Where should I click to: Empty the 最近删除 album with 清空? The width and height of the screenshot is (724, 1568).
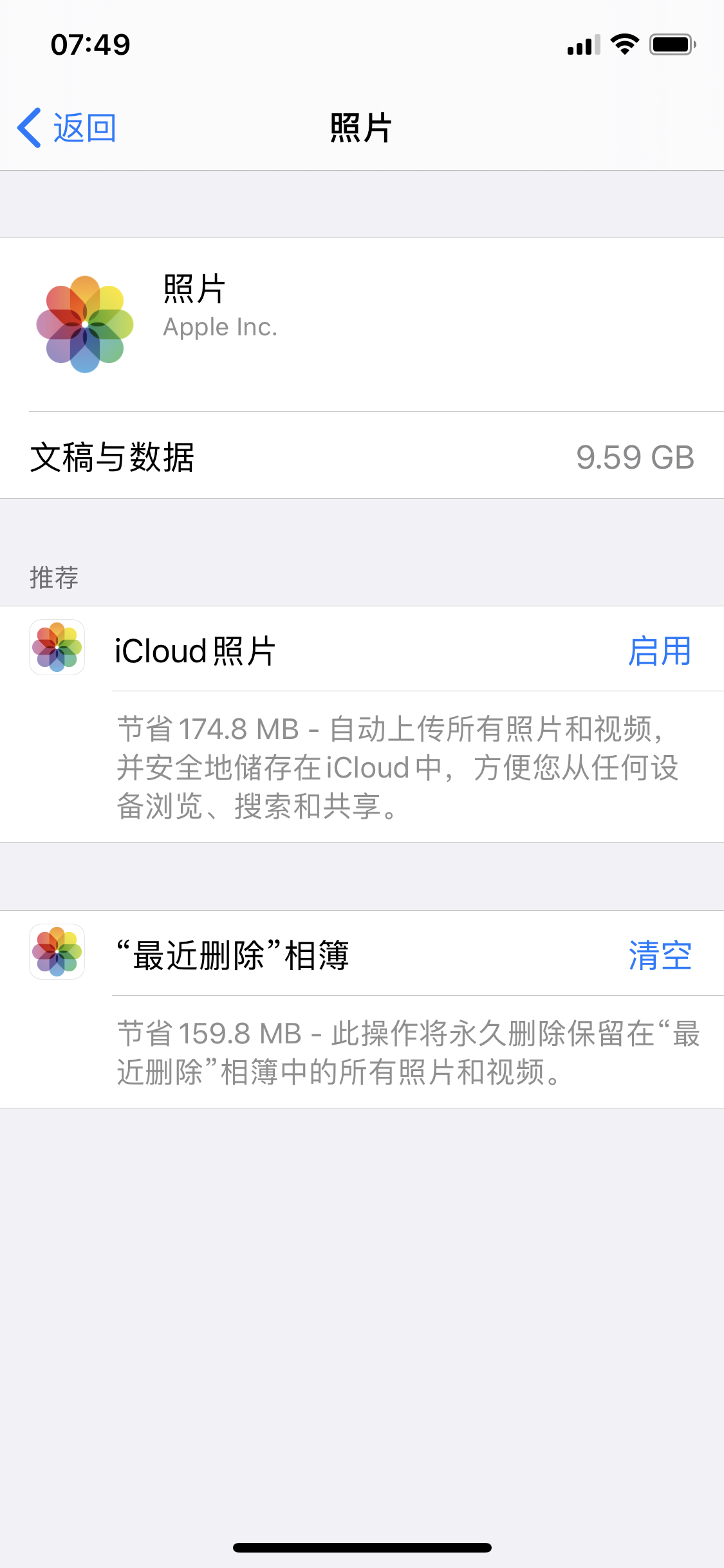click(x=659, y=955)
